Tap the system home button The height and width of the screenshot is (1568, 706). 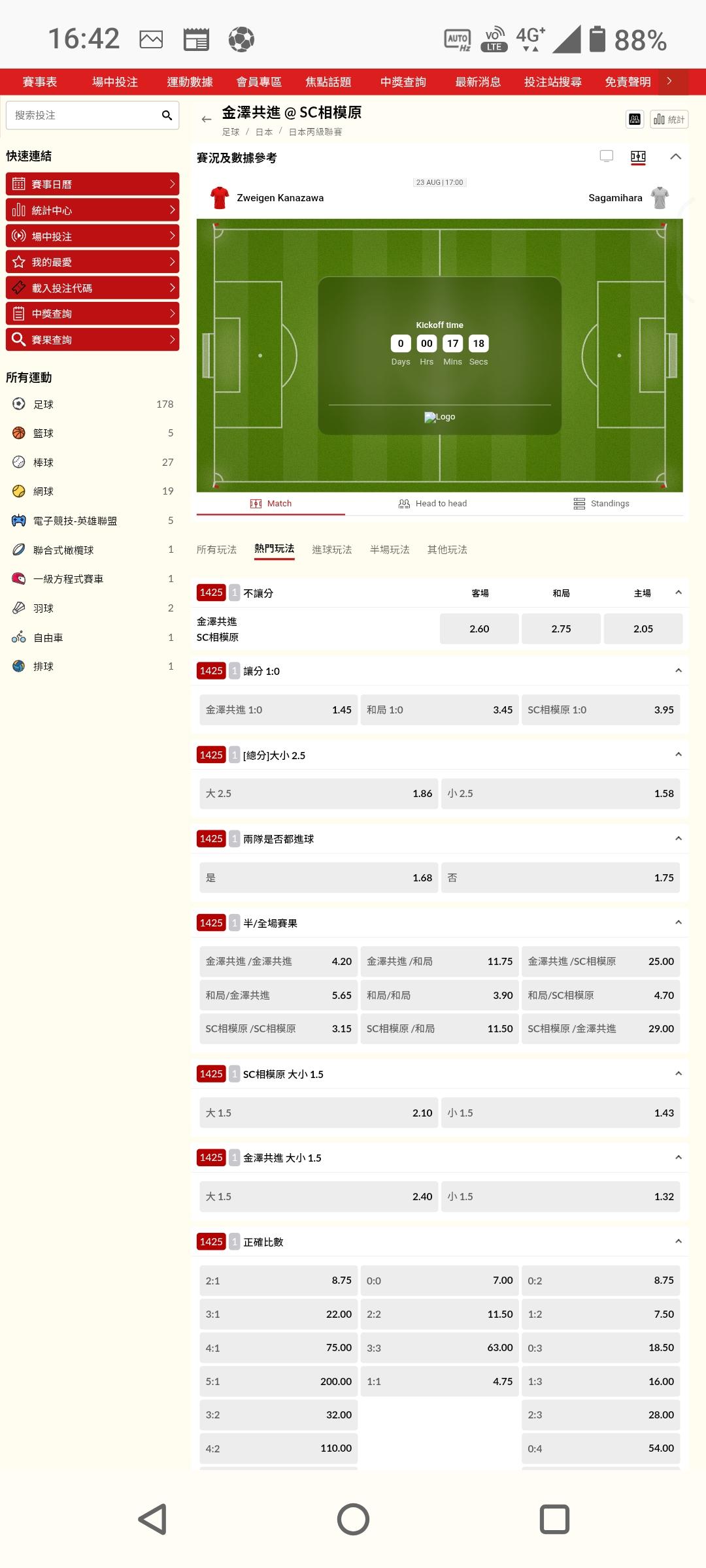point(353,1519)
